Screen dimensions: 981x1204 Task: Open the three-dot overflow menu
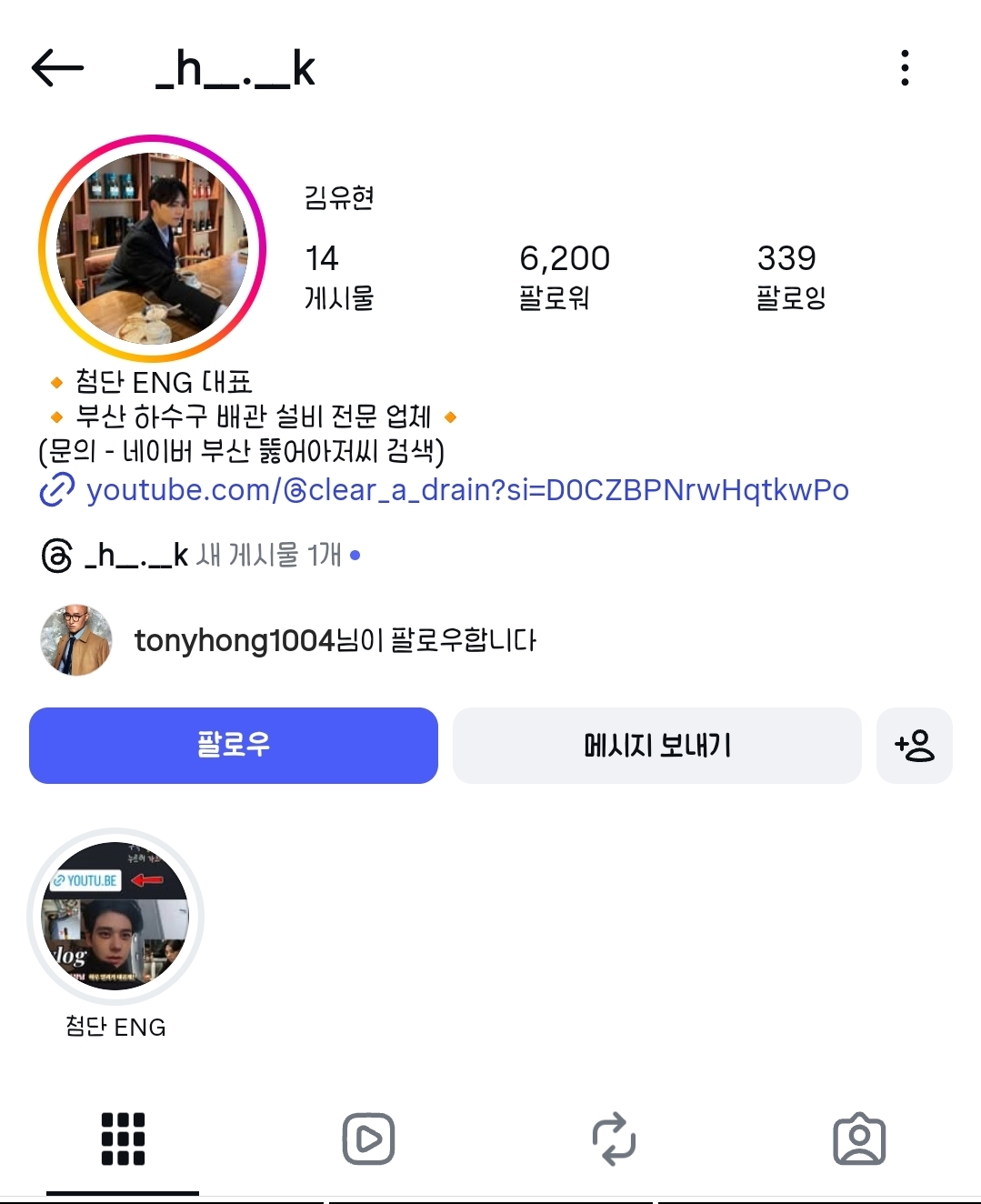coord(905,68)
